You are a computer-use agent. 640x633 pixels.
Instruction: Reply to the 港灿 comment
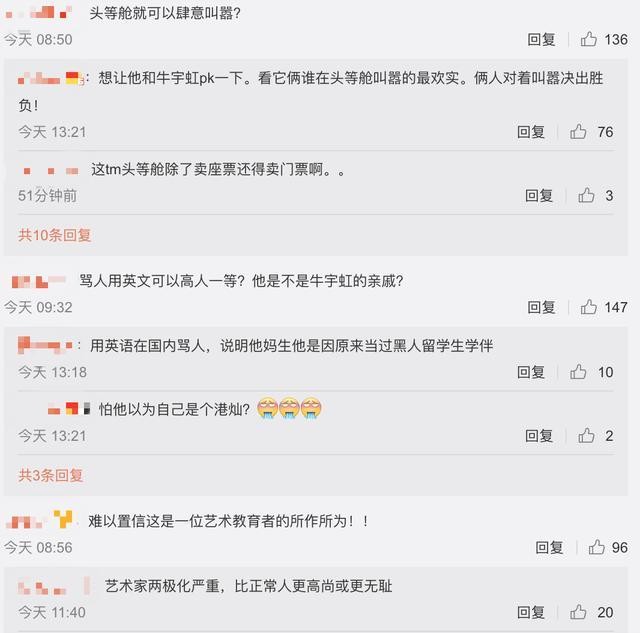[539, 436]
